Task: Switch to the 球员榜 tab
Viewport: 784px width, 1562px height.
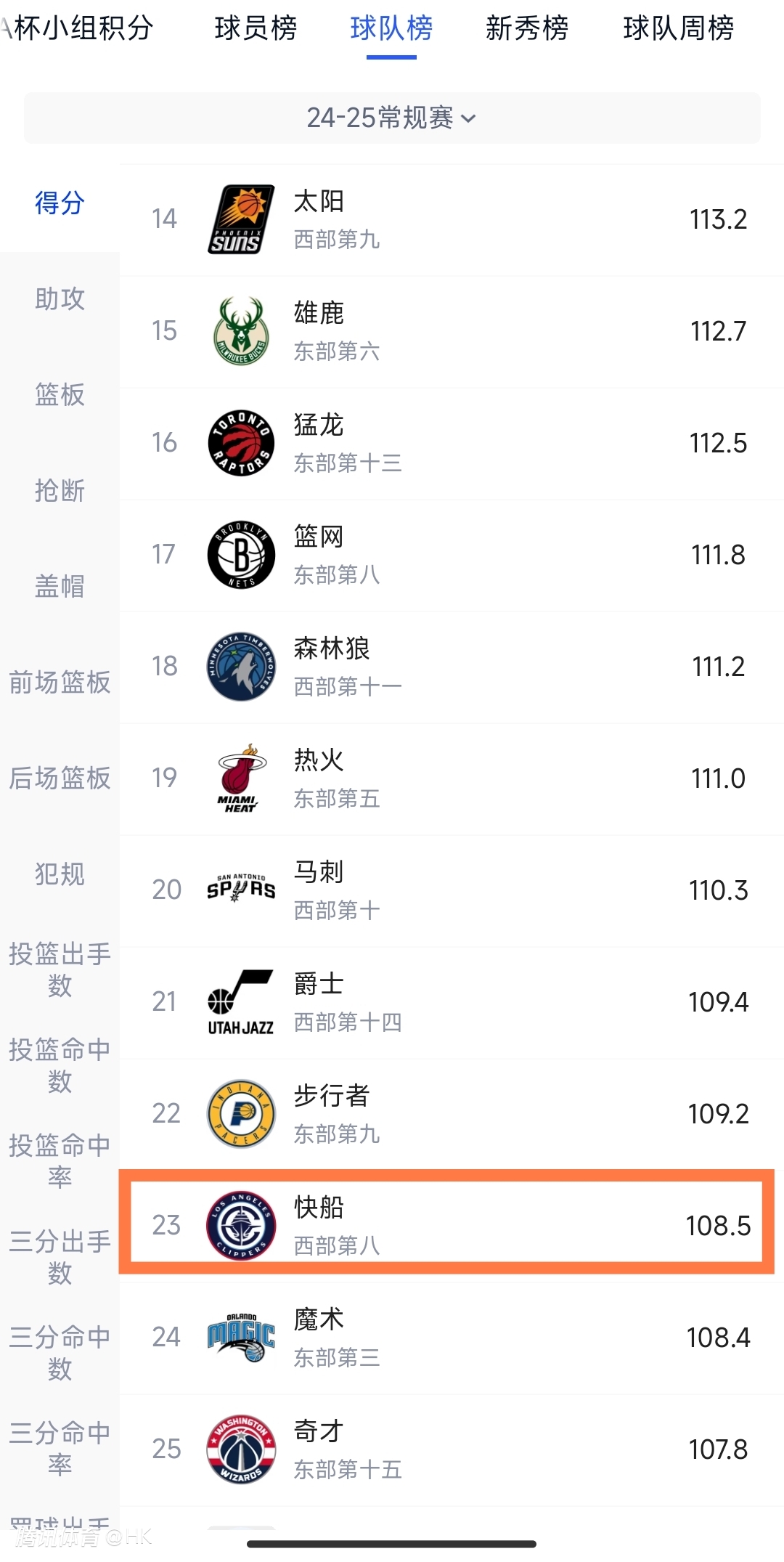Action: (256, 29)
